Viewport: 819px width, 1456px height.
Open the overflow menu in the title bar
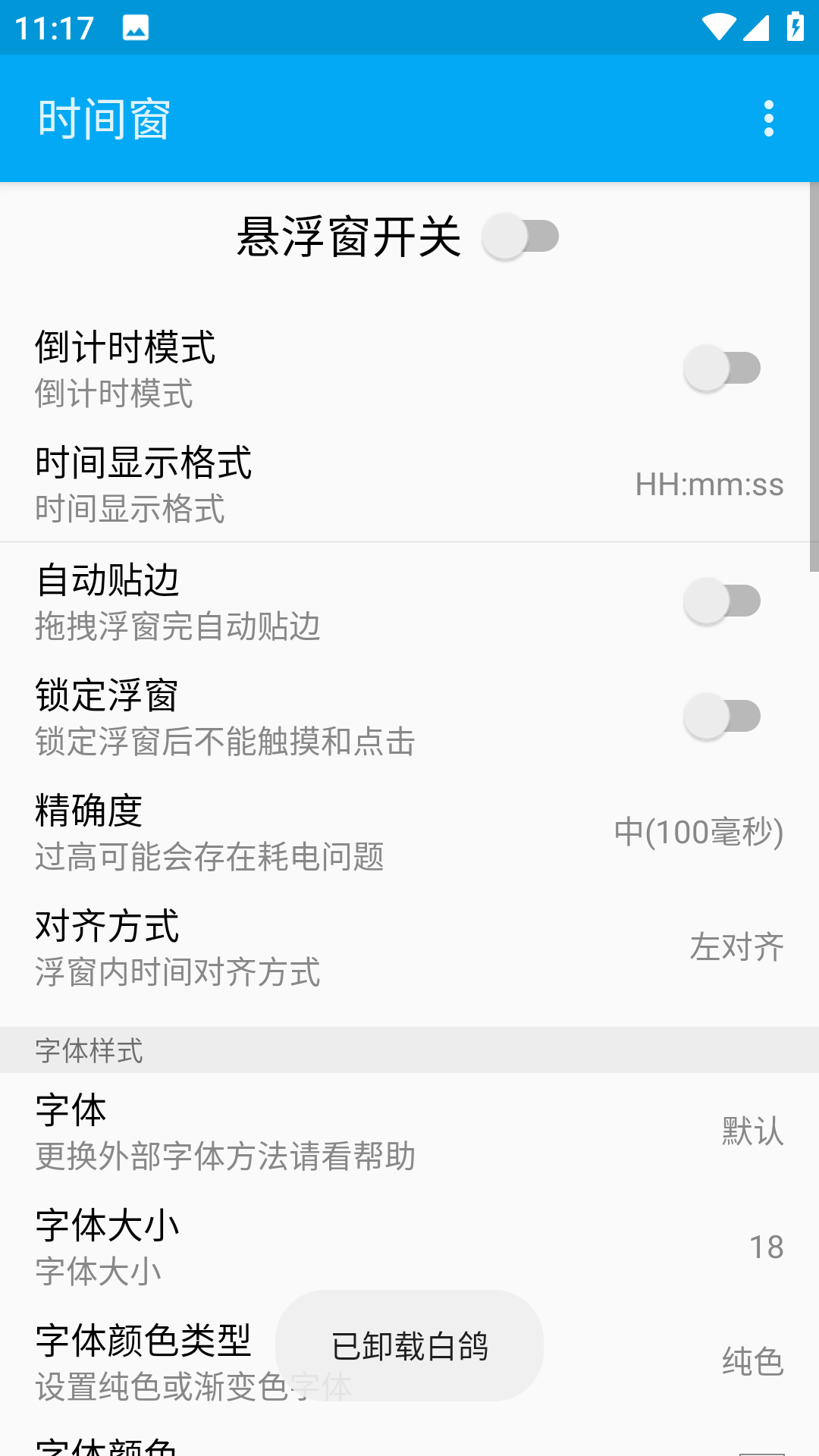tap(769, 118)
